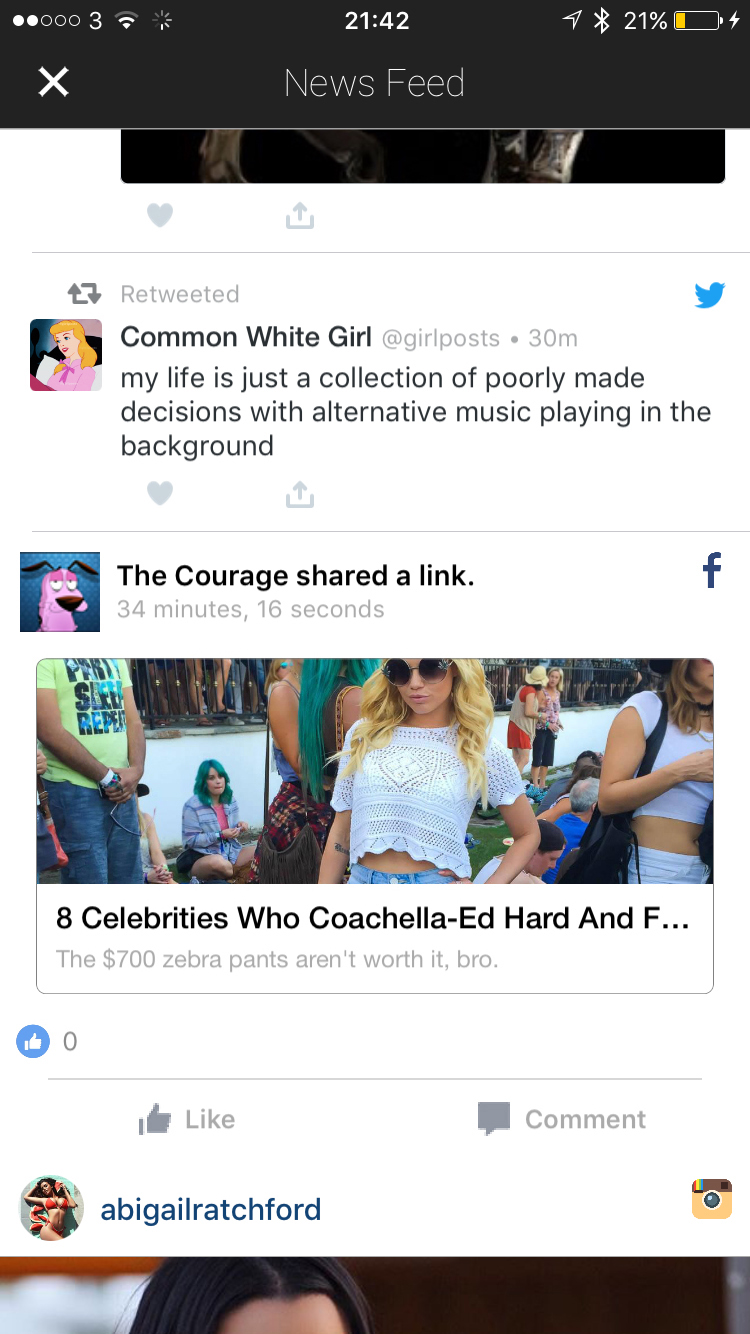Share the post above the retweet
The image size is (750, 1334).
click(x=299, y=215)
